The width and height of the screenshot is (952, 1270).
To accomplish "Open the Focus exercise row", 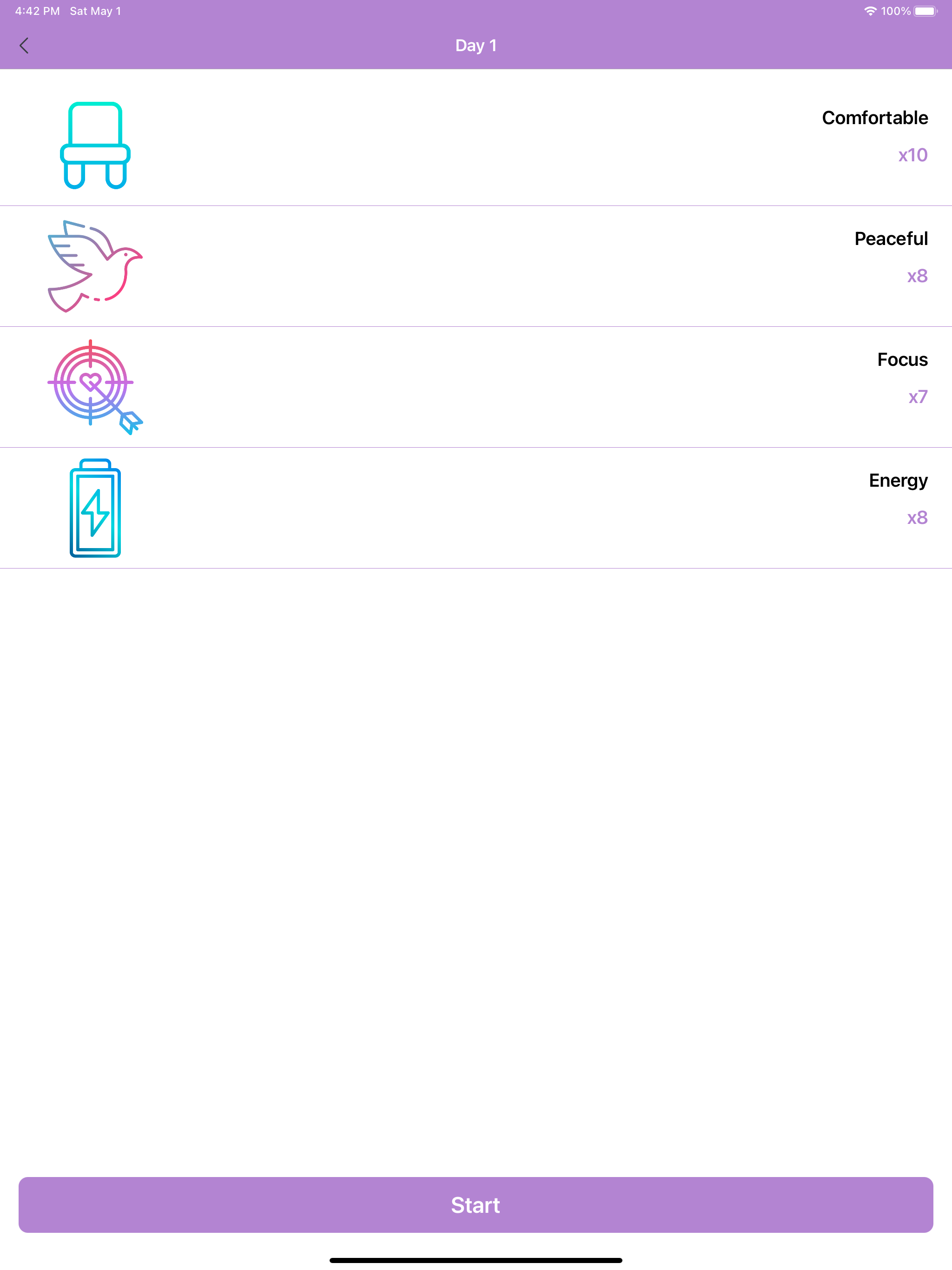I will pyautogui.click(x=476, y=385).
